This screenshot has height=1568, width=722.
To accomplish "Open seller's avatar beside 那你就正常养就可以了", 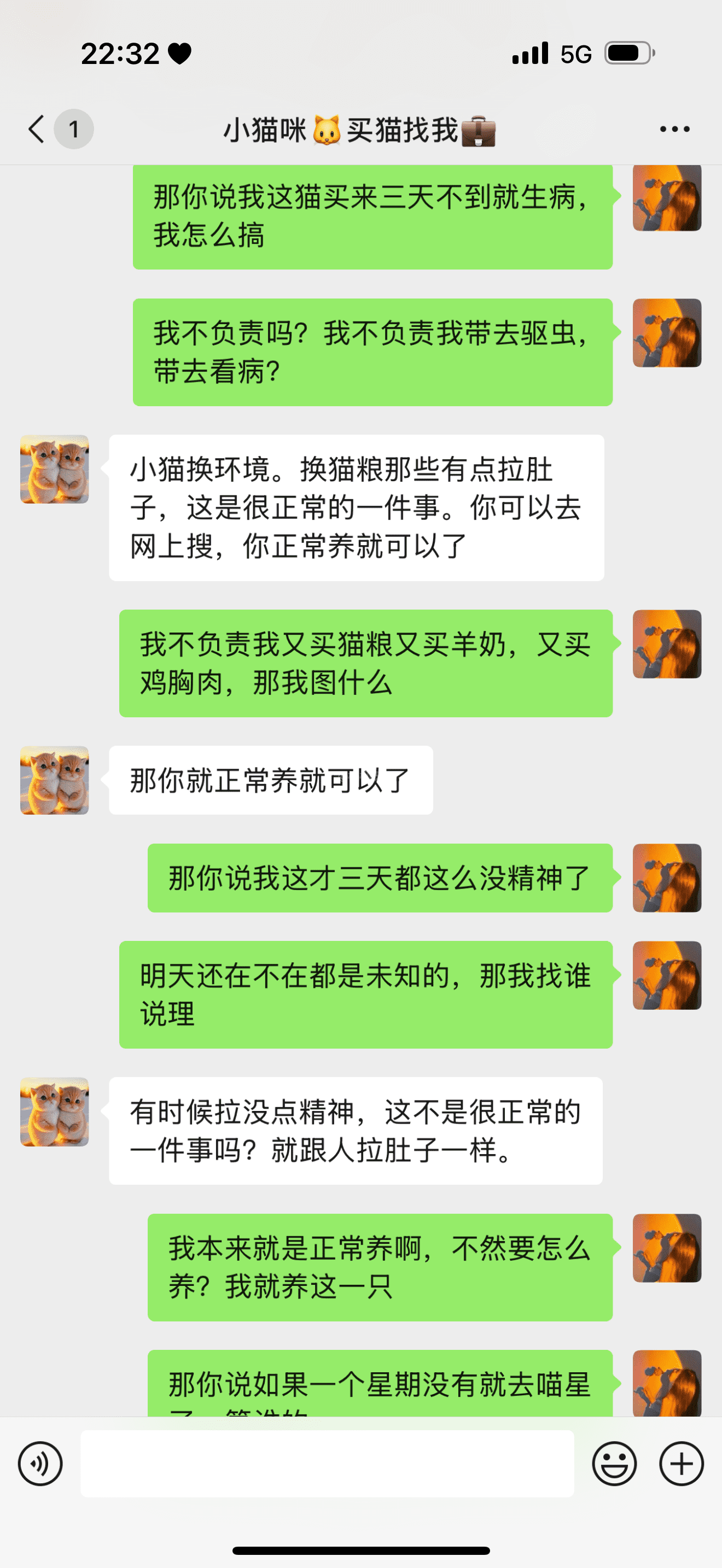I will tap(55, 780).
